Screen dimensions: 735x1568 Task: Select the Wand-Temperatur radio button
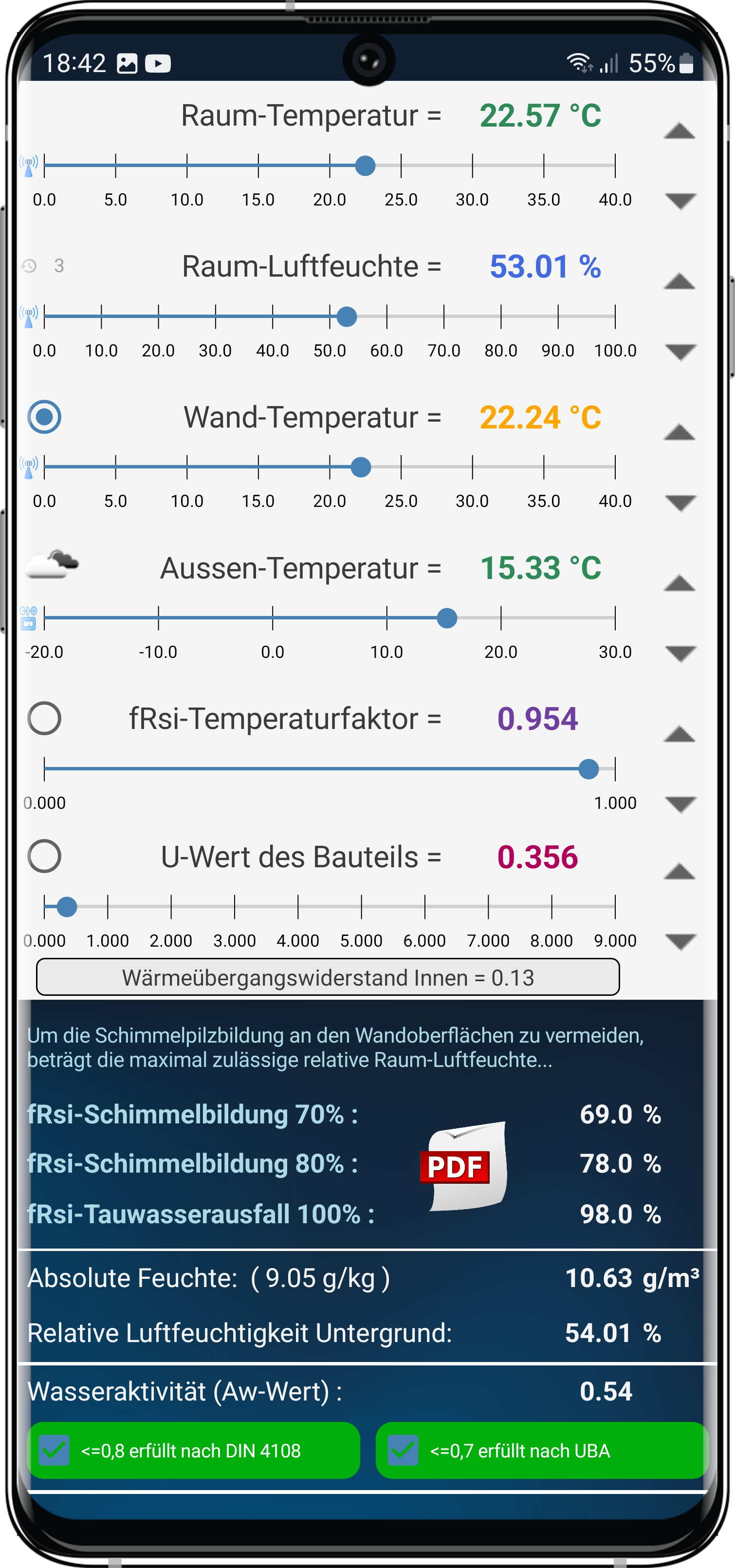[44, 417]
